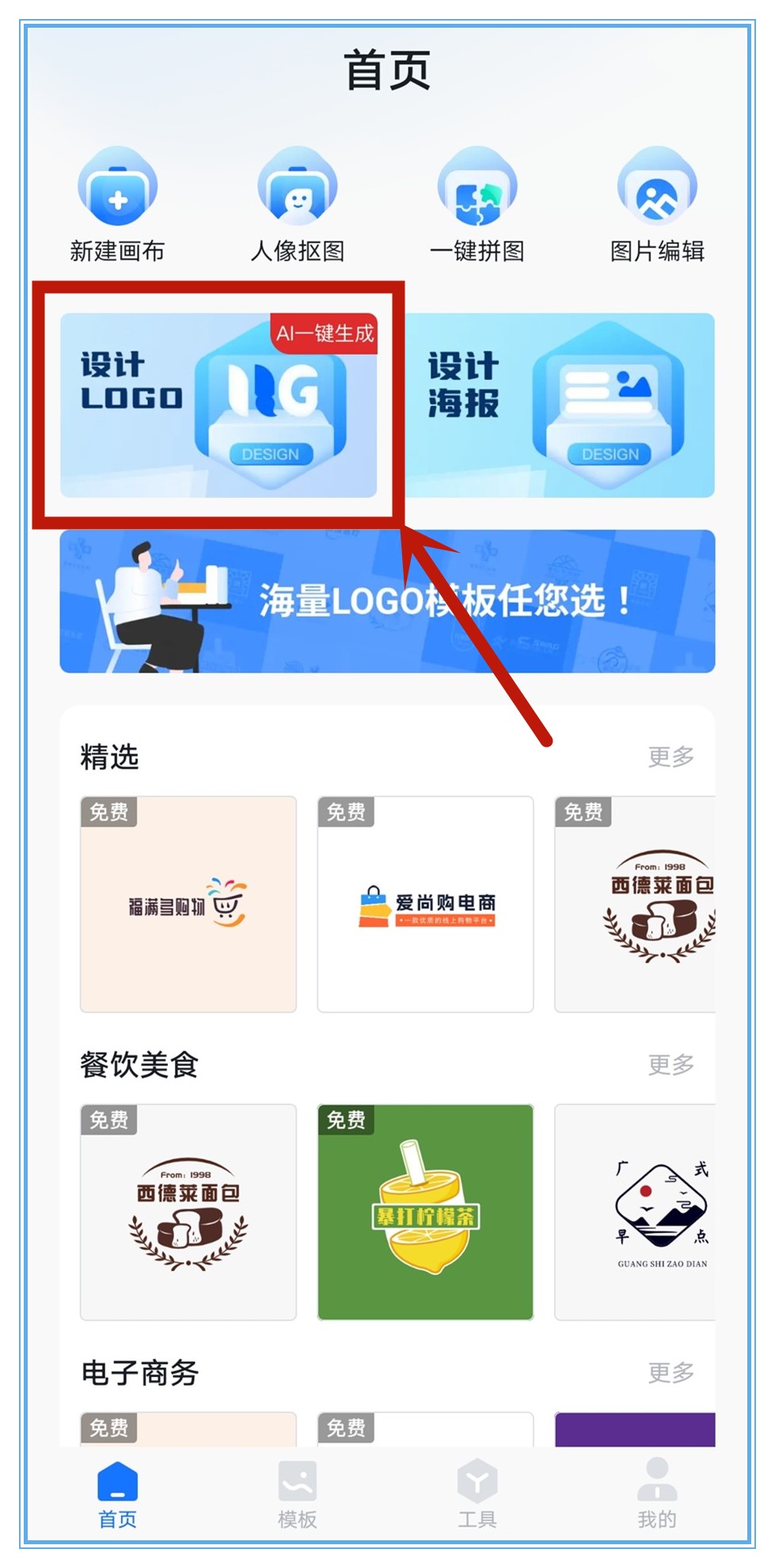Open the 人像抠图 portrait cutout tool
775x1568 pixels.
(297, 204)
